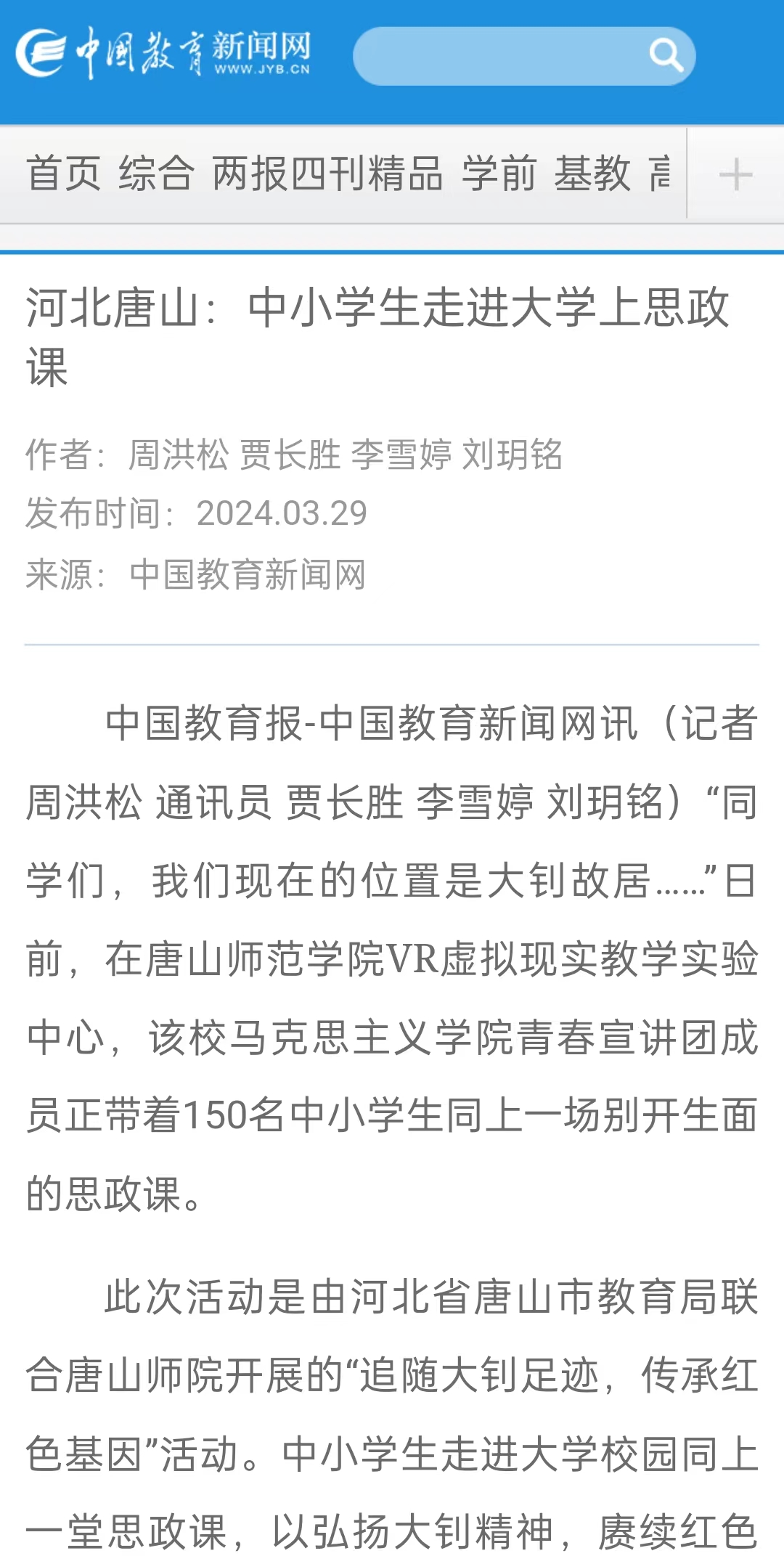The height and width of the screenshot is (1556, 784).
Task: Tap the magnifying glass search icon
Action: 666,56
